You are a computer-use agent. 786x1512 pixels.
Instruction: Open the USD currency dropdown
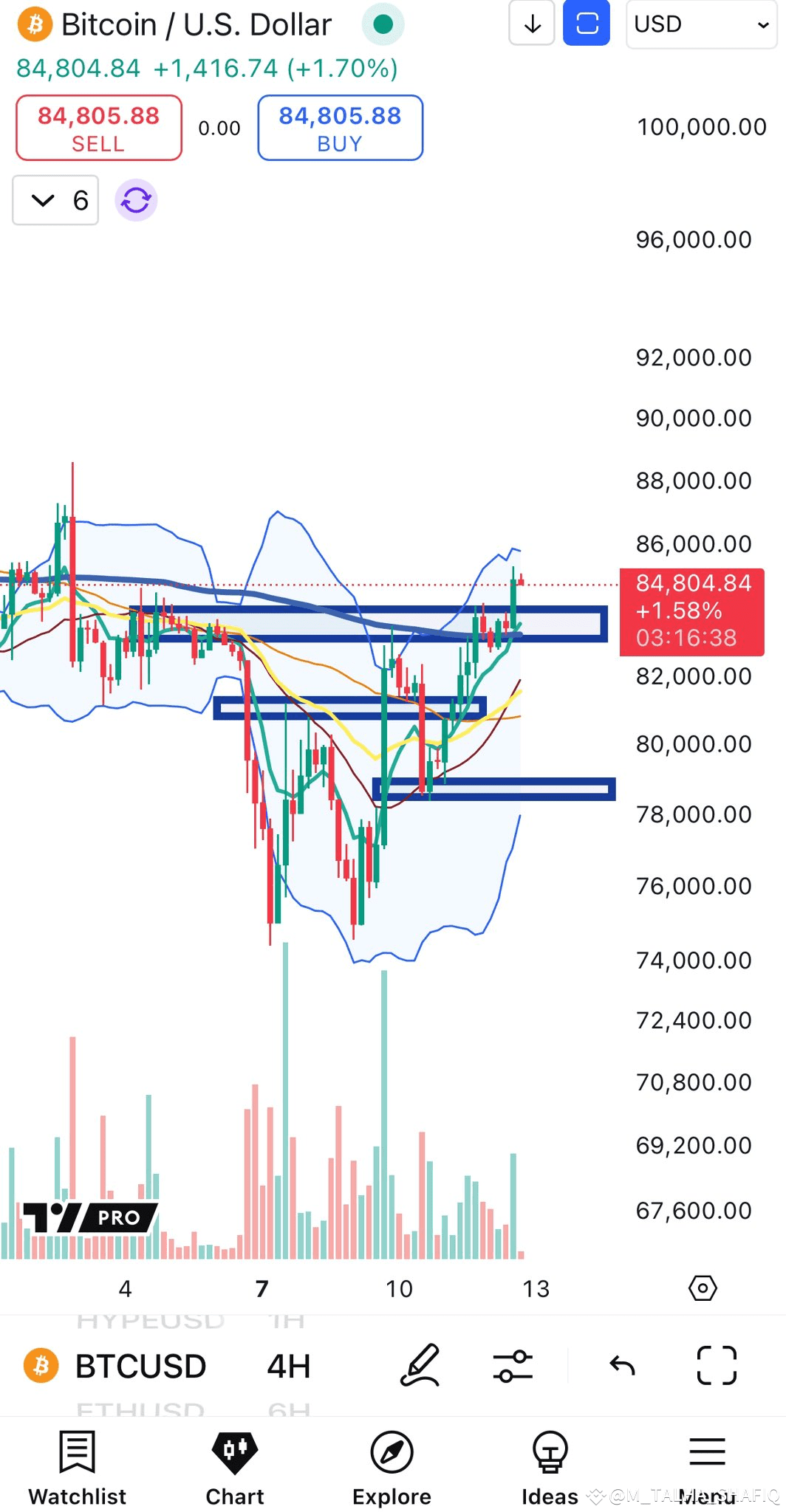(700, 24)
